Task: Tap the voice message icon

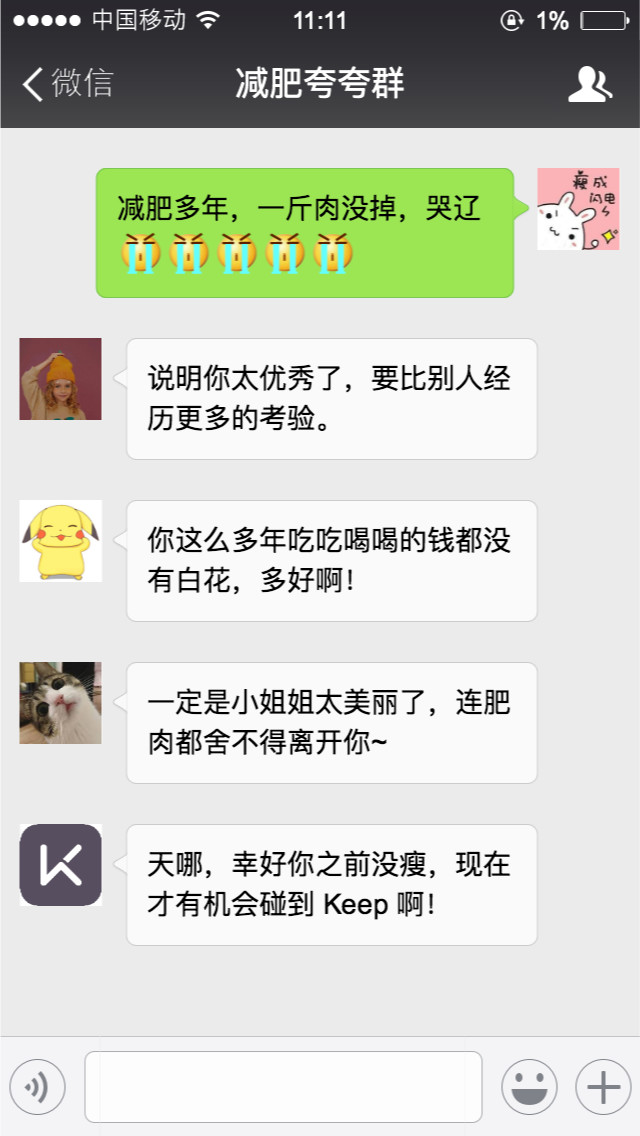Action: pyautogui.click(x=37, y=1087)
